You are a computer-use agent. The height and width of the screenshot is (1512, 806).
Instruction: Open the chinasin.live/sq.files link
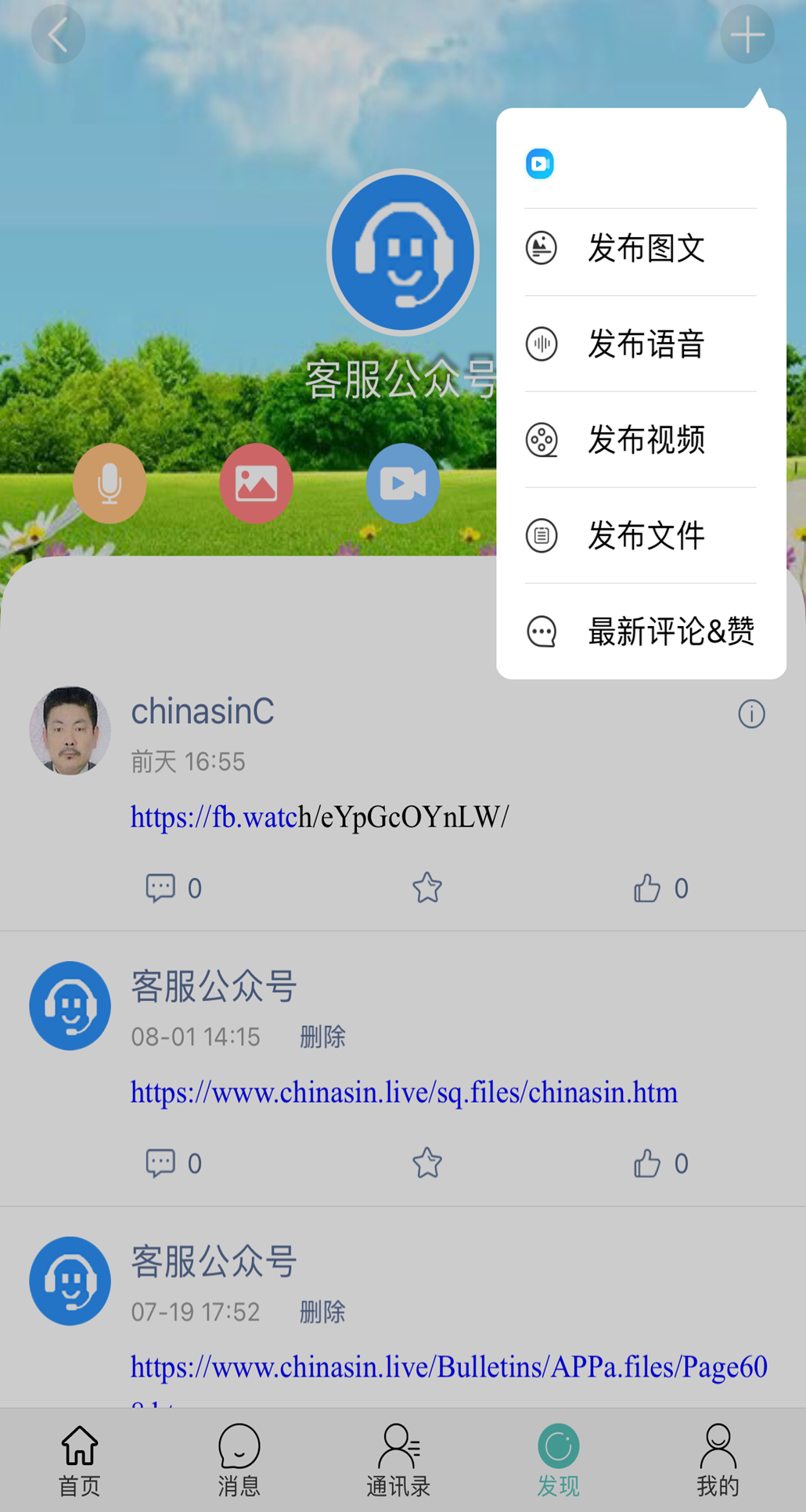404,1093
